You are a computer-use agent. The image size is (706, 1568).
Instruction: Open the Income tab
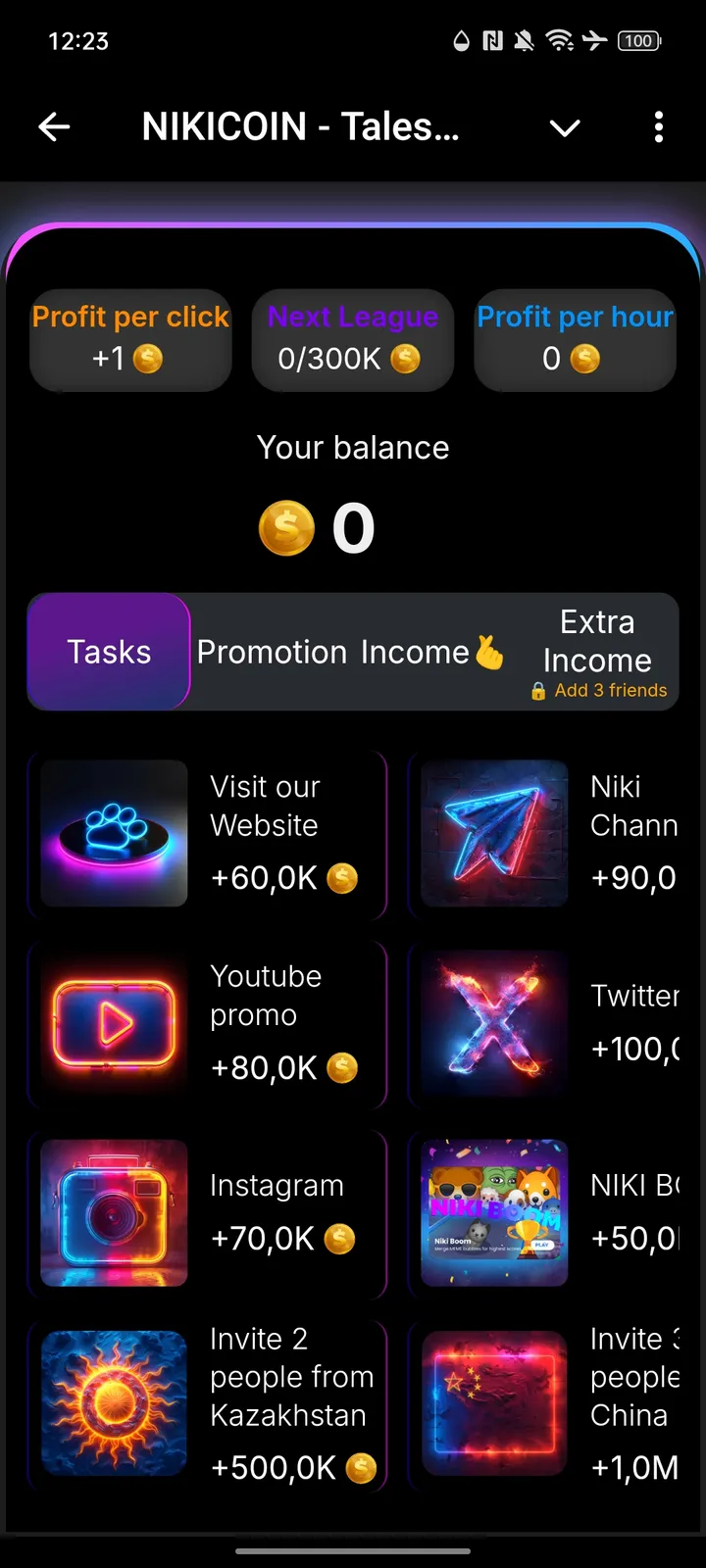pos(414,651)
